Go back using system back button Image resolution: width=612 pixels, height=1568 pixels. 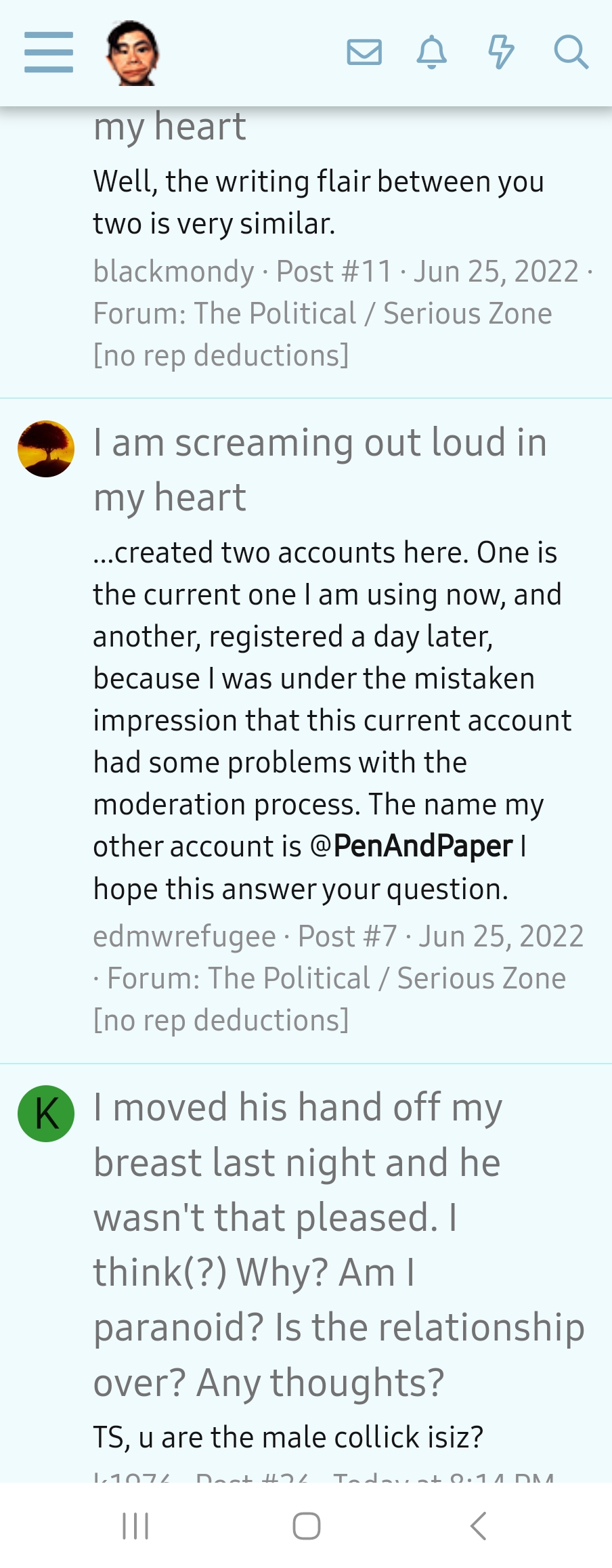click(478, 1526)
